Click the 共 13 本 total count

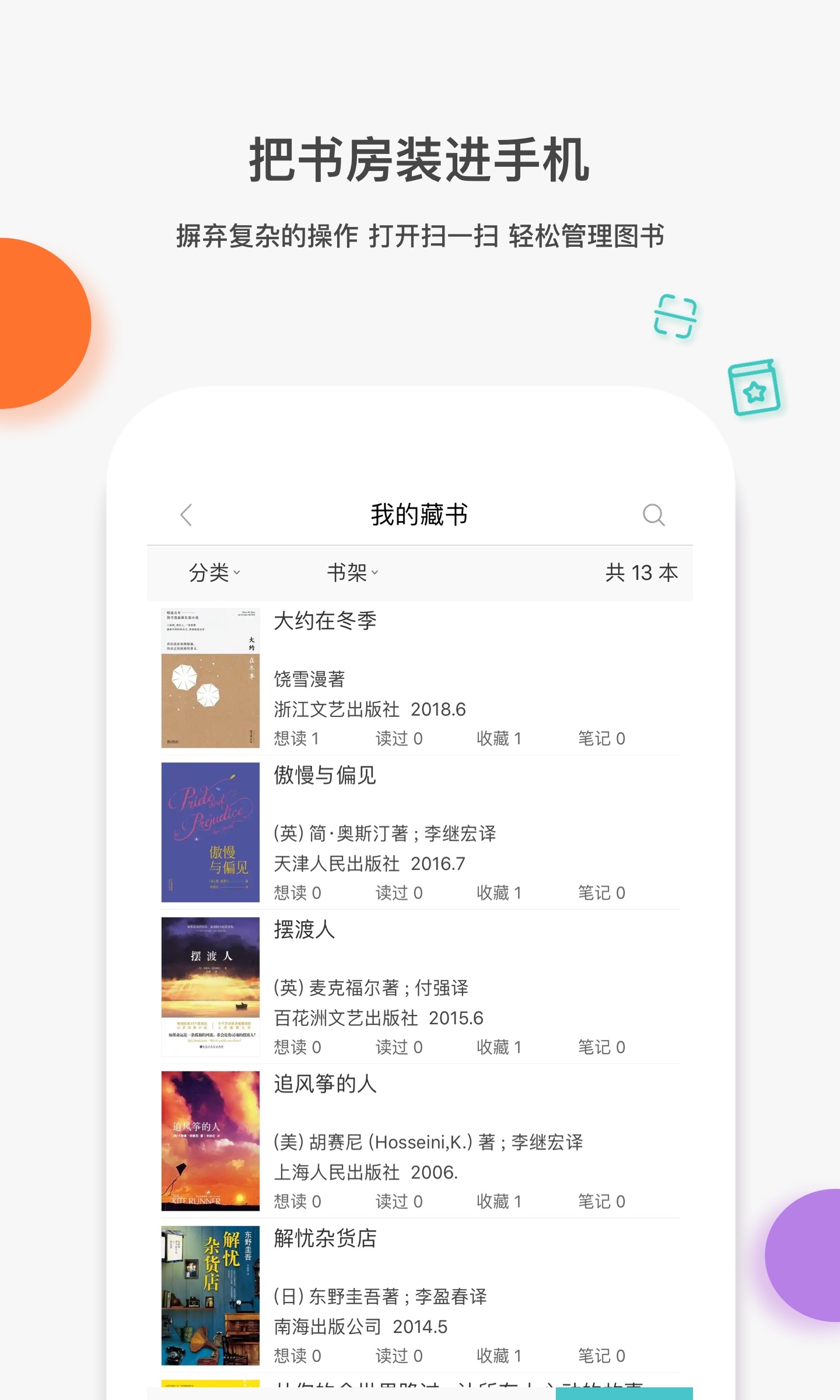642,573
